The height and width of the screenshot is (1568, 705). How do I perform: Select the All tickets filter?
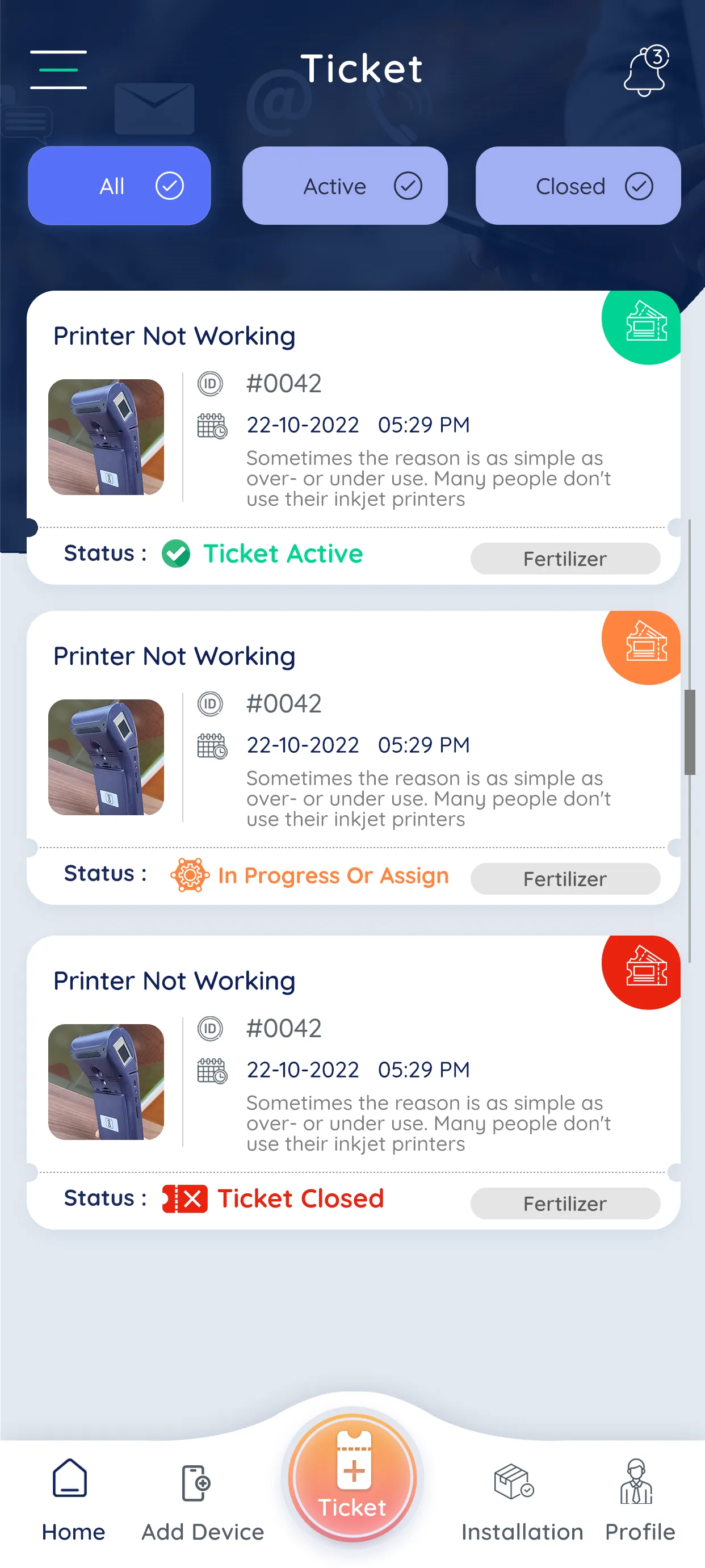tap(119, 186)
